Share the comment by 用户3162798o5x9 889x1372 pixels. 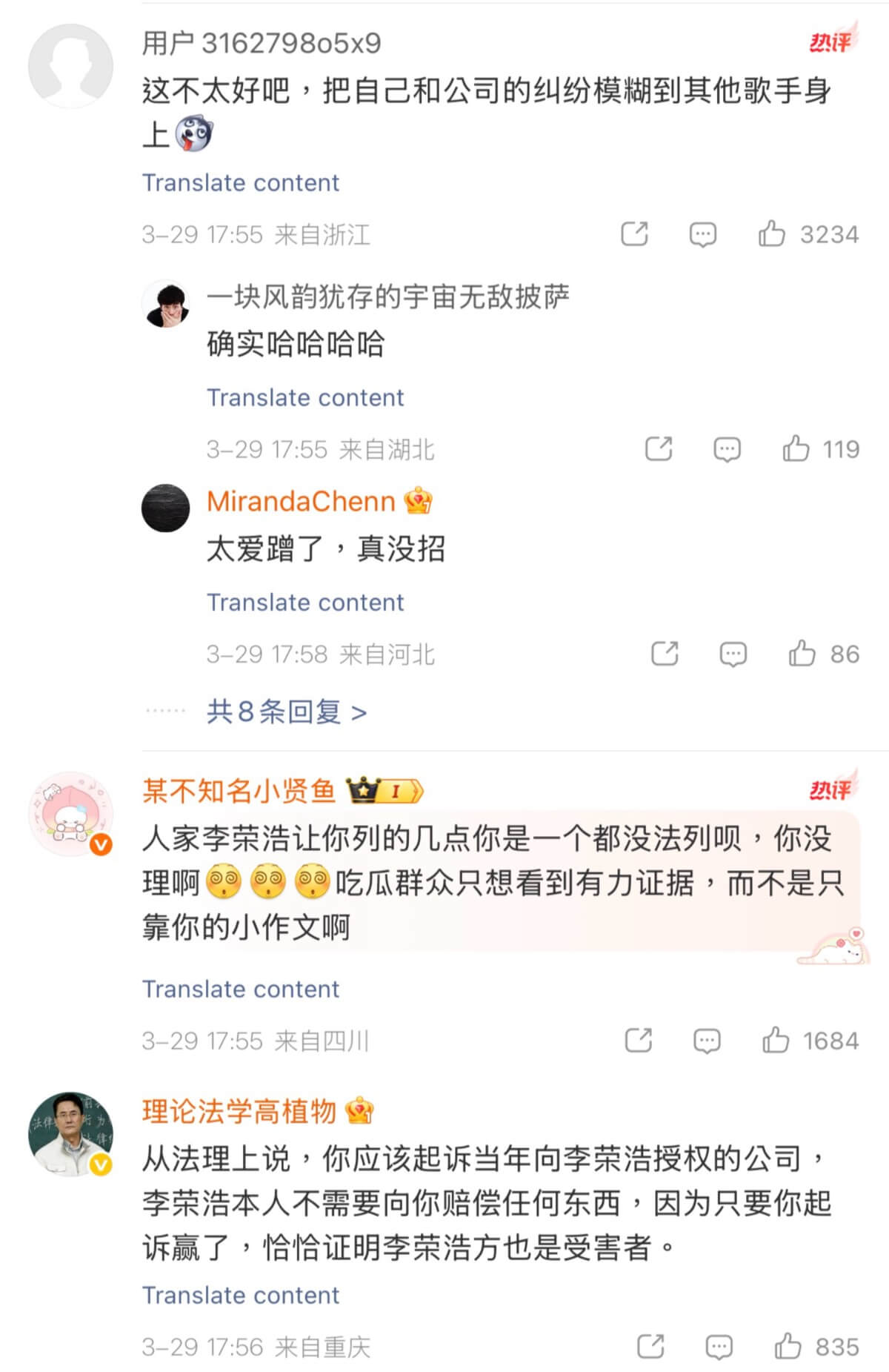pos(634,234)
